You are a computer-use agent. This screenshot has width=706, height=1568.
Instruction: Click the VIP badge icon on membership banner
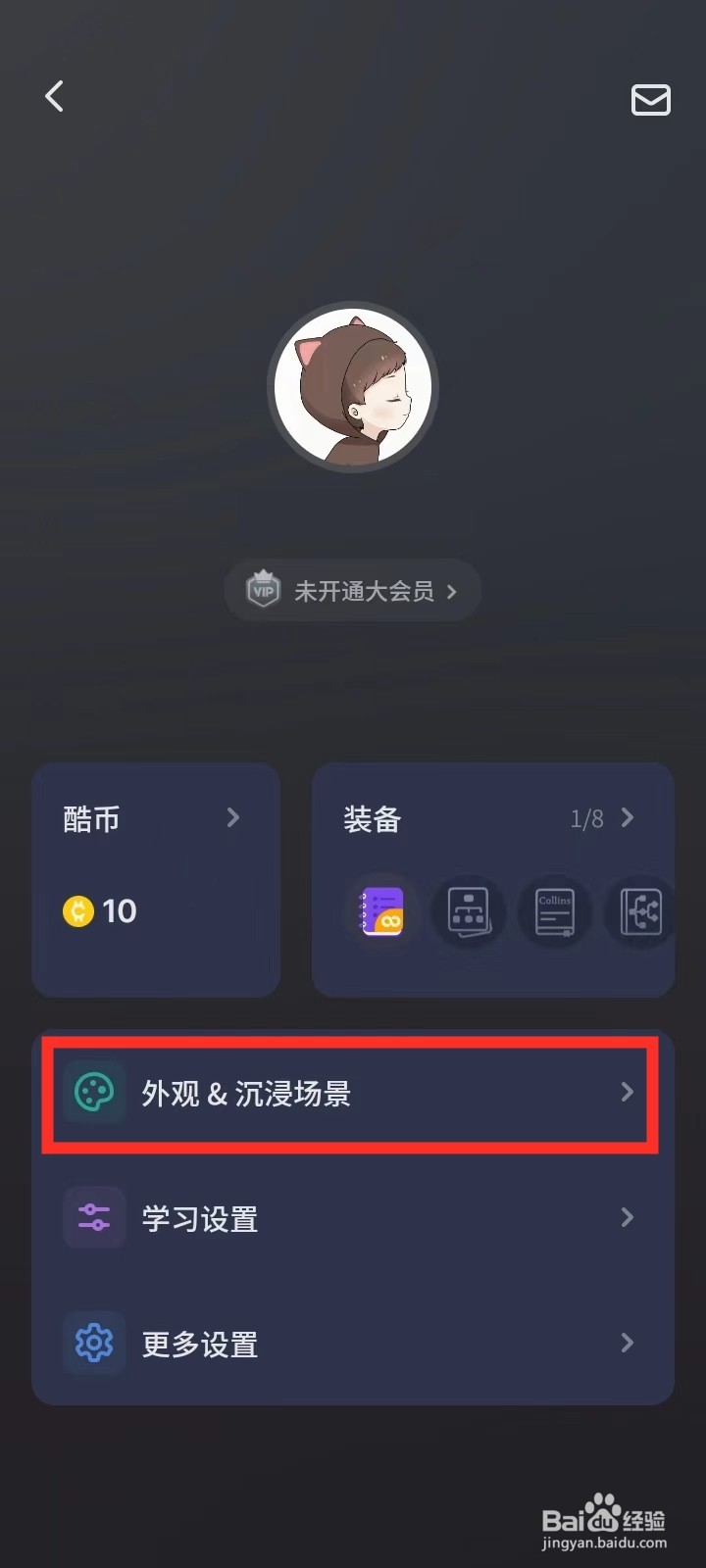(262, 589)
